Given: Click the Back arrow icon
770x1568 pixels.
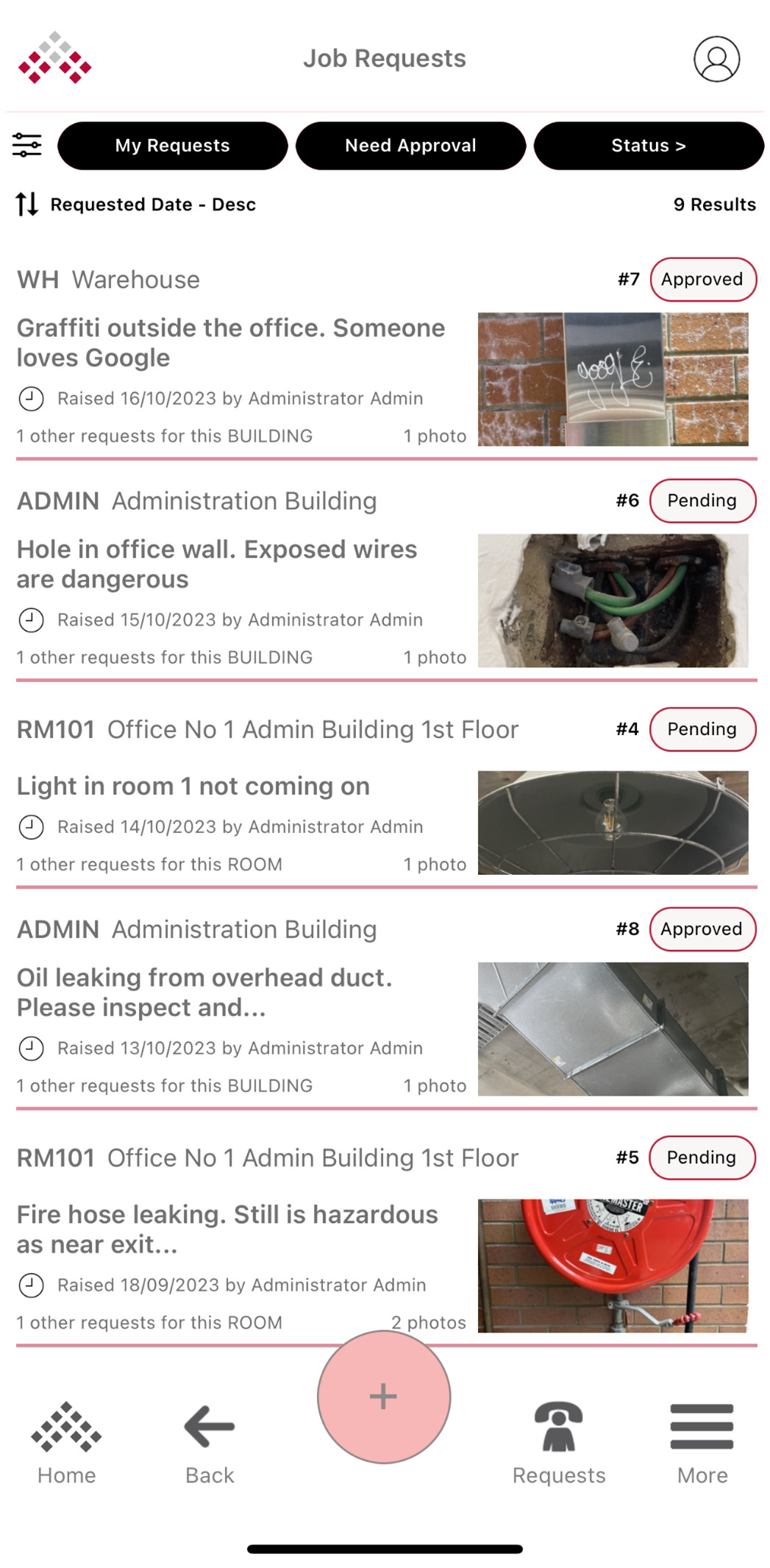Looking at the screenshot, I should click(x=208, y=1431).
